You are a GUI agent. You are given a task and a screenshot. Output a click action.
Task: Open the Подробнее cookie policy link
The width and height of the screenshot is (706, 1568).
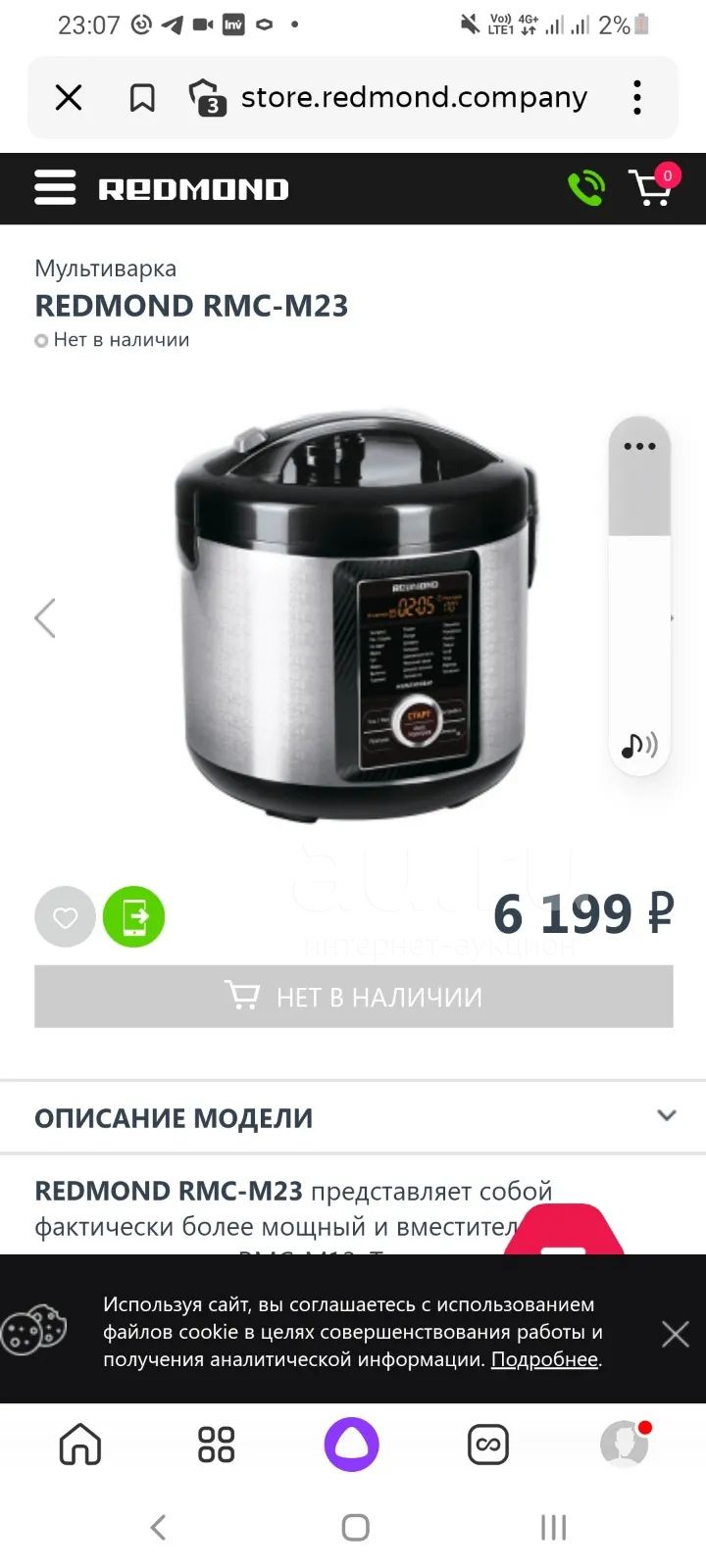pos(544,1359)
